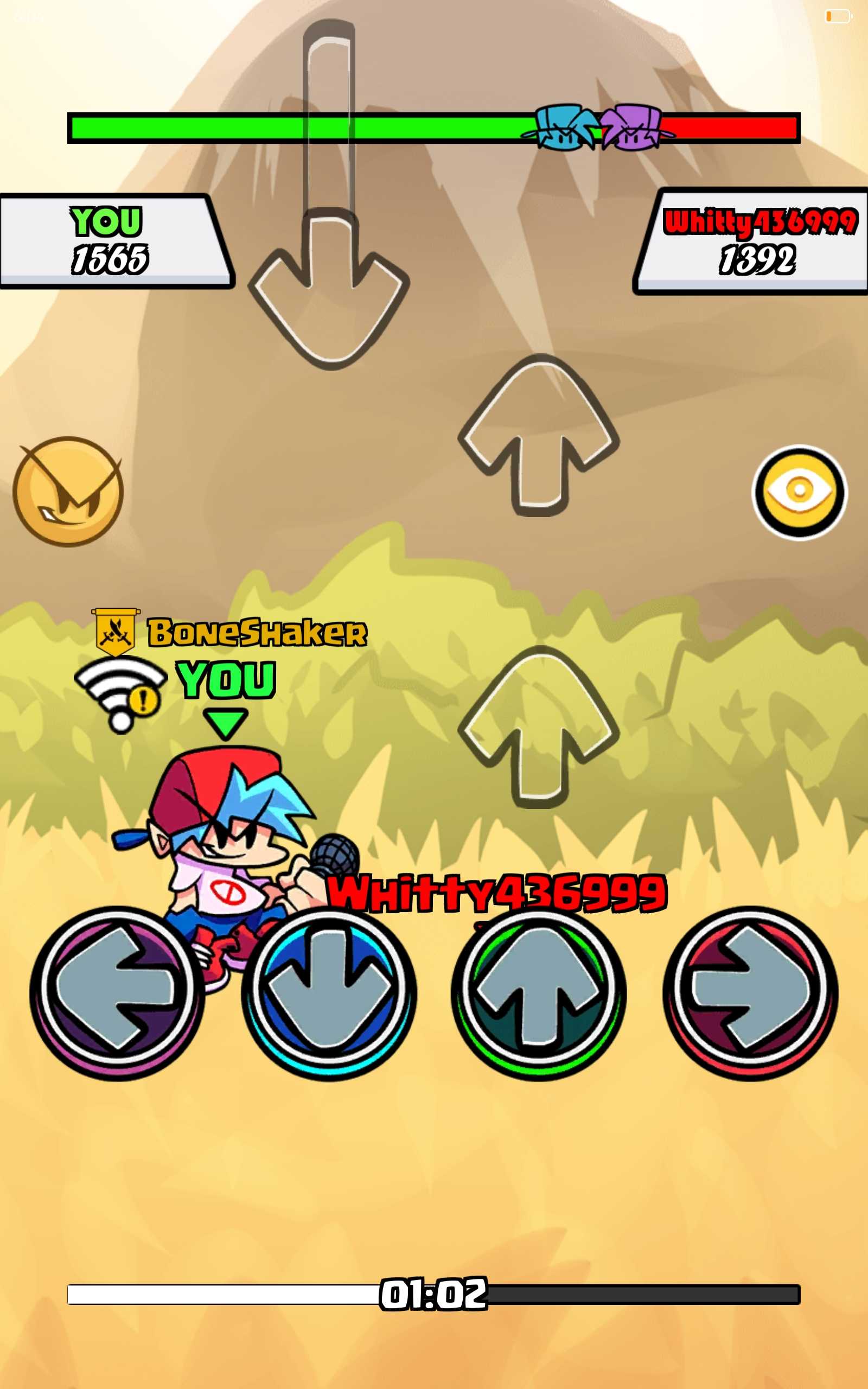The image size is (868, 1389).
Task: Send a taunt with the smirk emoji
Action: [x=68, y=492]
